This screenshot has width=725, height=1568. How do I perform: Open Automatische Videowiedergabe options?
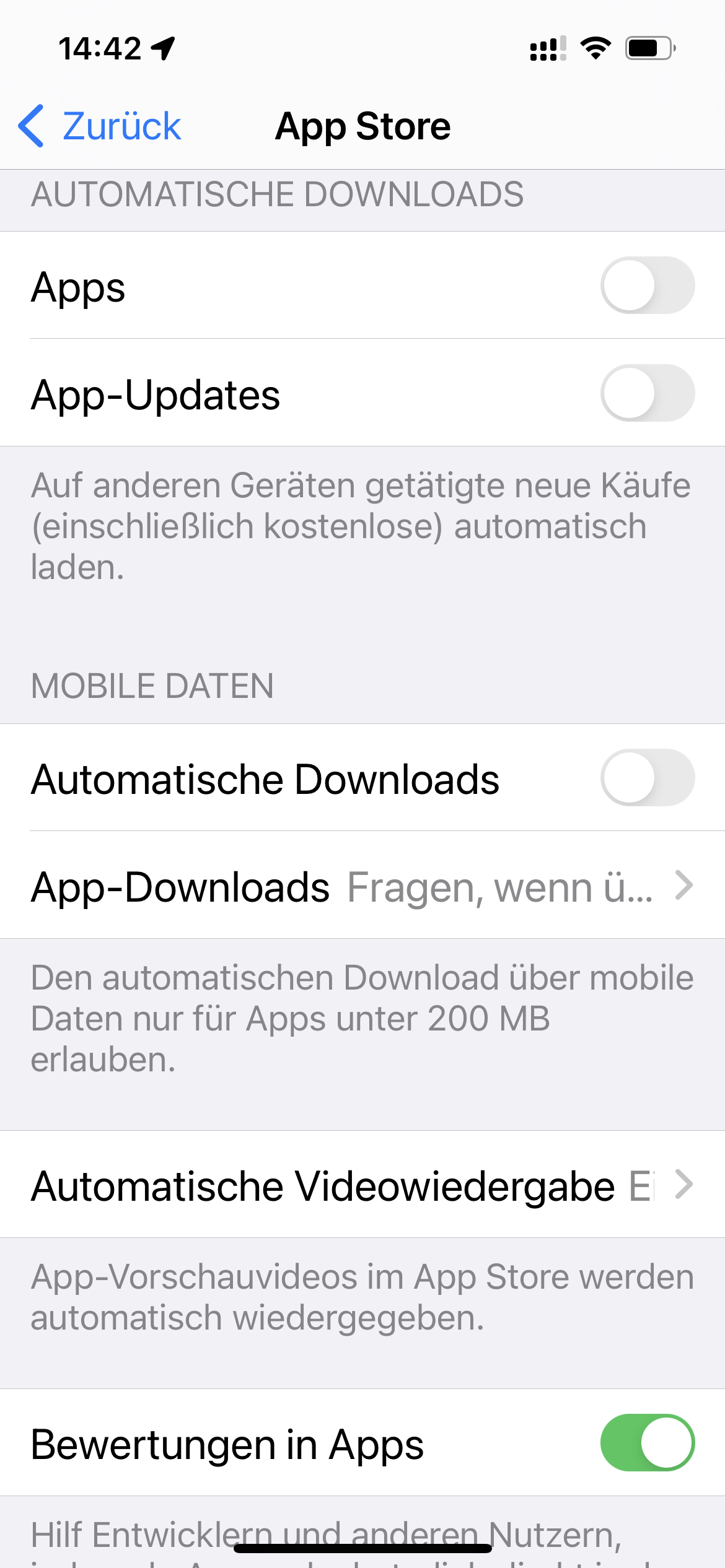[x=362, y=1185]
